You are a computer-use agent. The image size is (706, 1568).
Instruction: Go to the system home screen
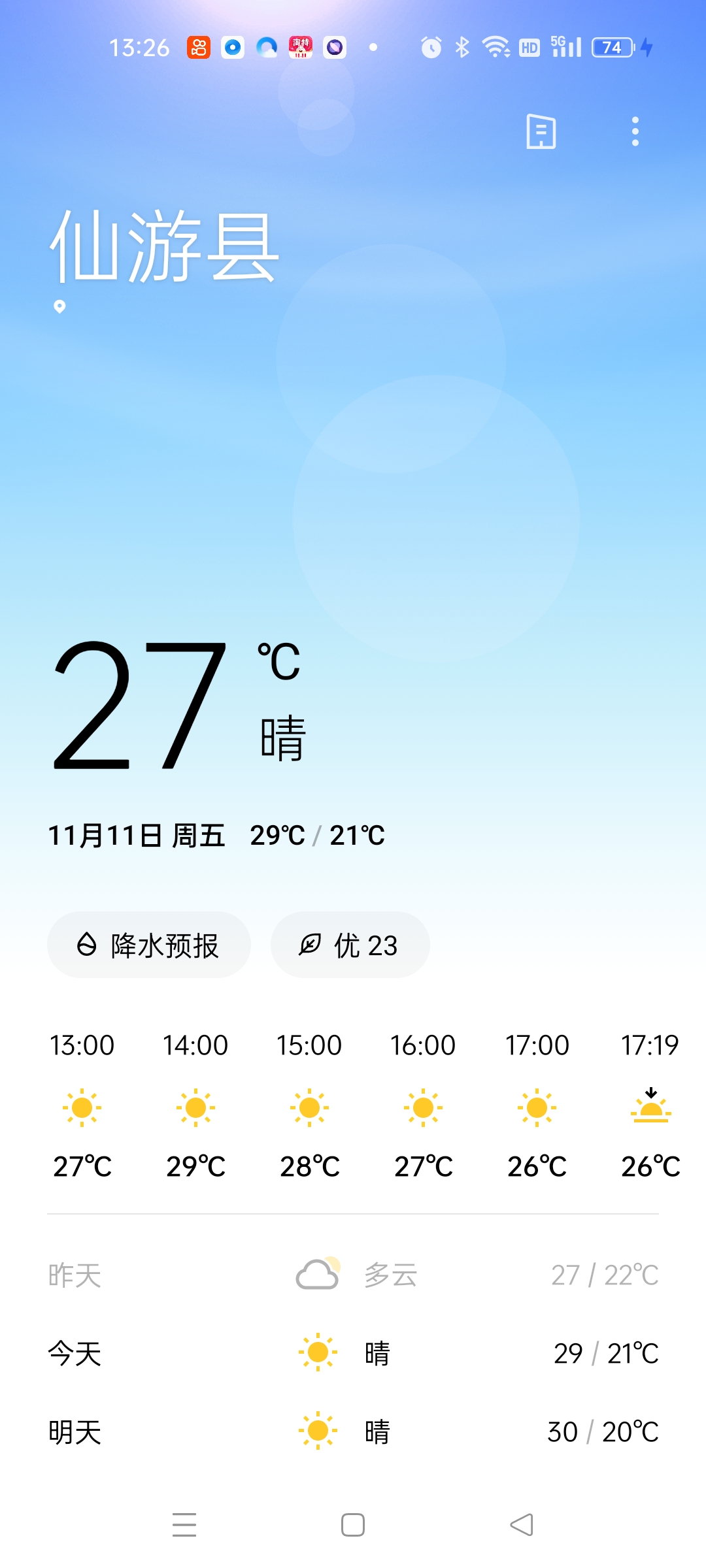[353, 1525]
